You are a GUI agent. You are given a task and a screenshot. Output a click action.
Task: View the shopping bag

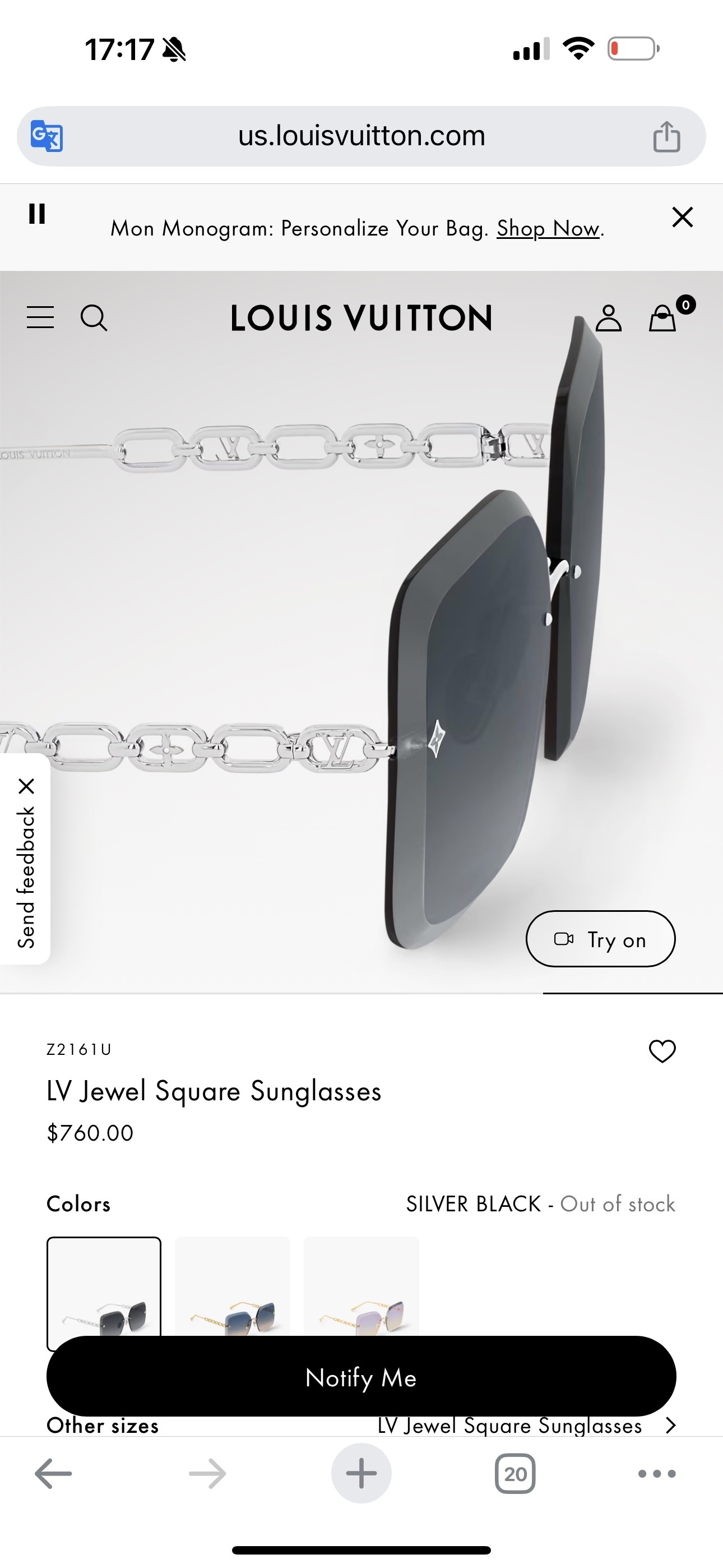(x=662, y=318)
